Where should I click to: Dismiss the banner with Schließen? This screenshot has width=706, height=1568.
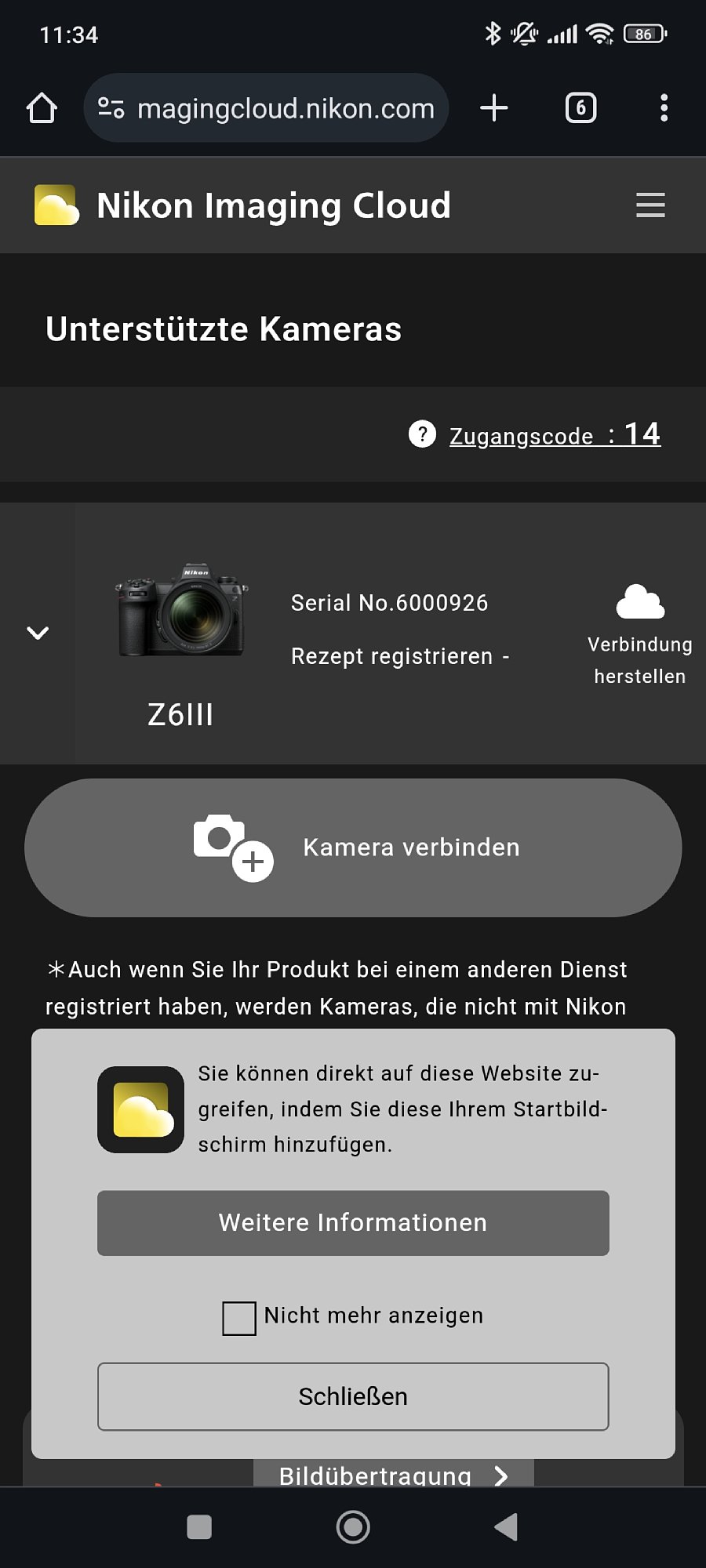353,1396
